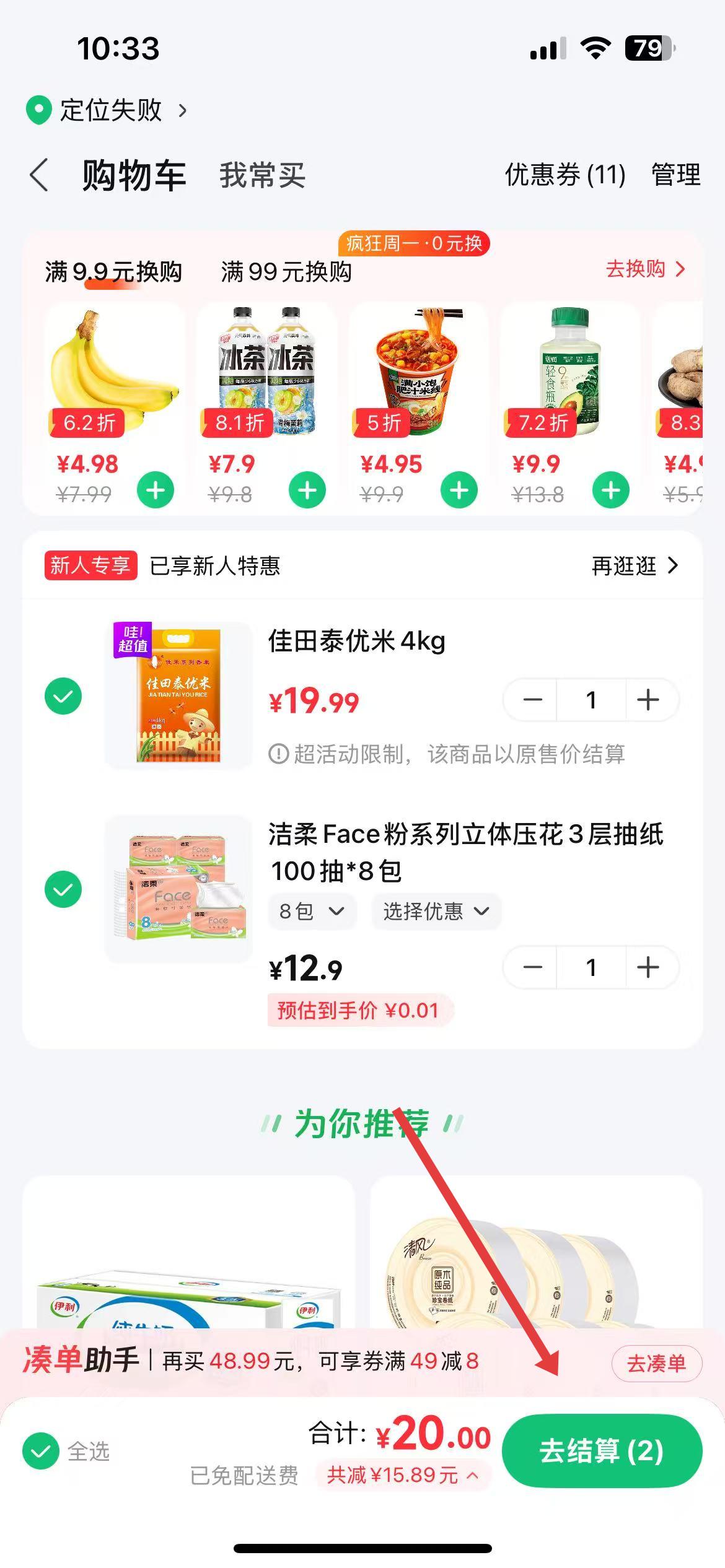Increase quantity of 佳田泰优米 4kg
The height and width of the screenshot is (1568, 725).
648,700
